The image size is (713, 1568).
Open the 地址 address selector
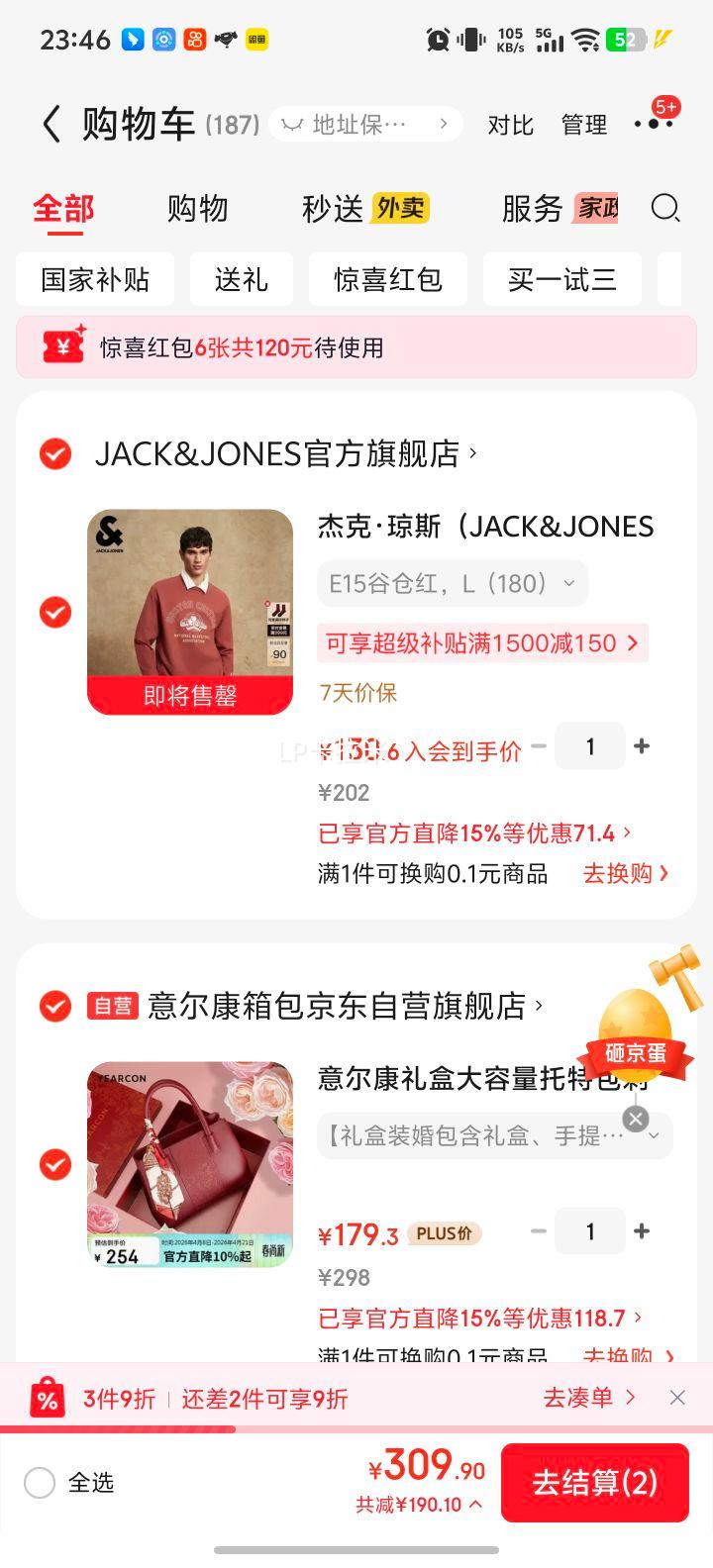click(364, 125)
